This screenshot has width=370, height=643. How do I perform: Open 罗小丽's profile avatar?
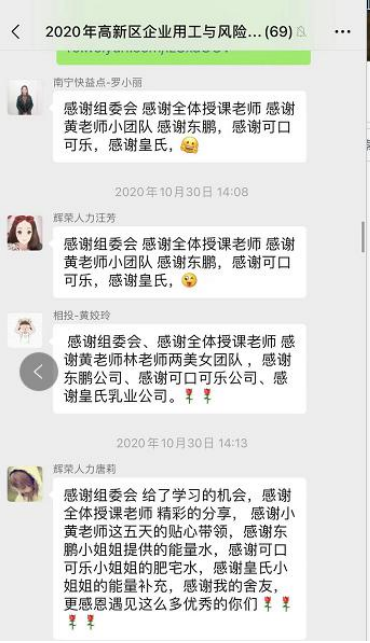[x=25, y=98]
